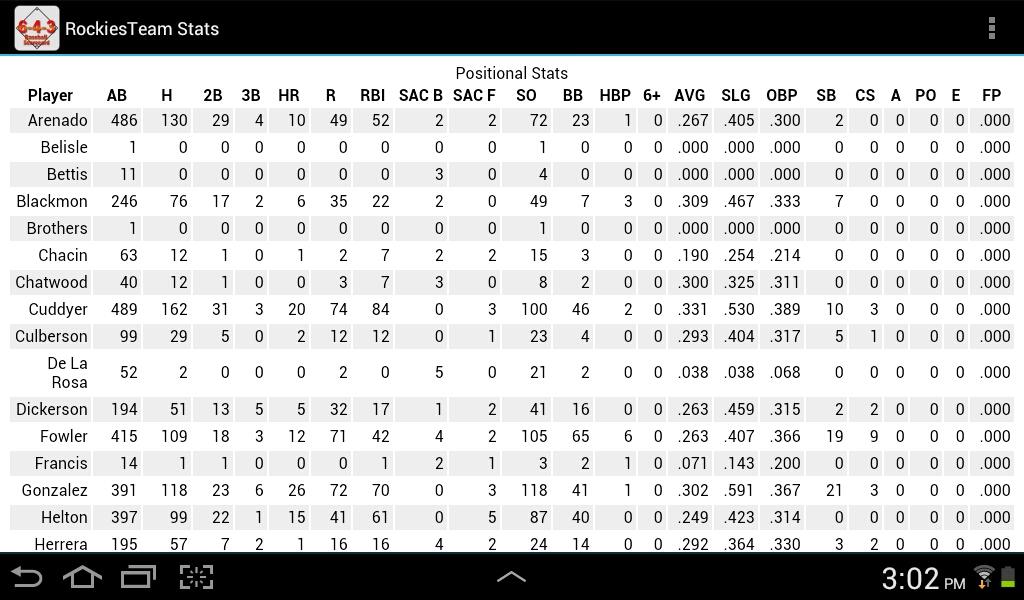Open the recent apps view

click(x=138, y=577)
